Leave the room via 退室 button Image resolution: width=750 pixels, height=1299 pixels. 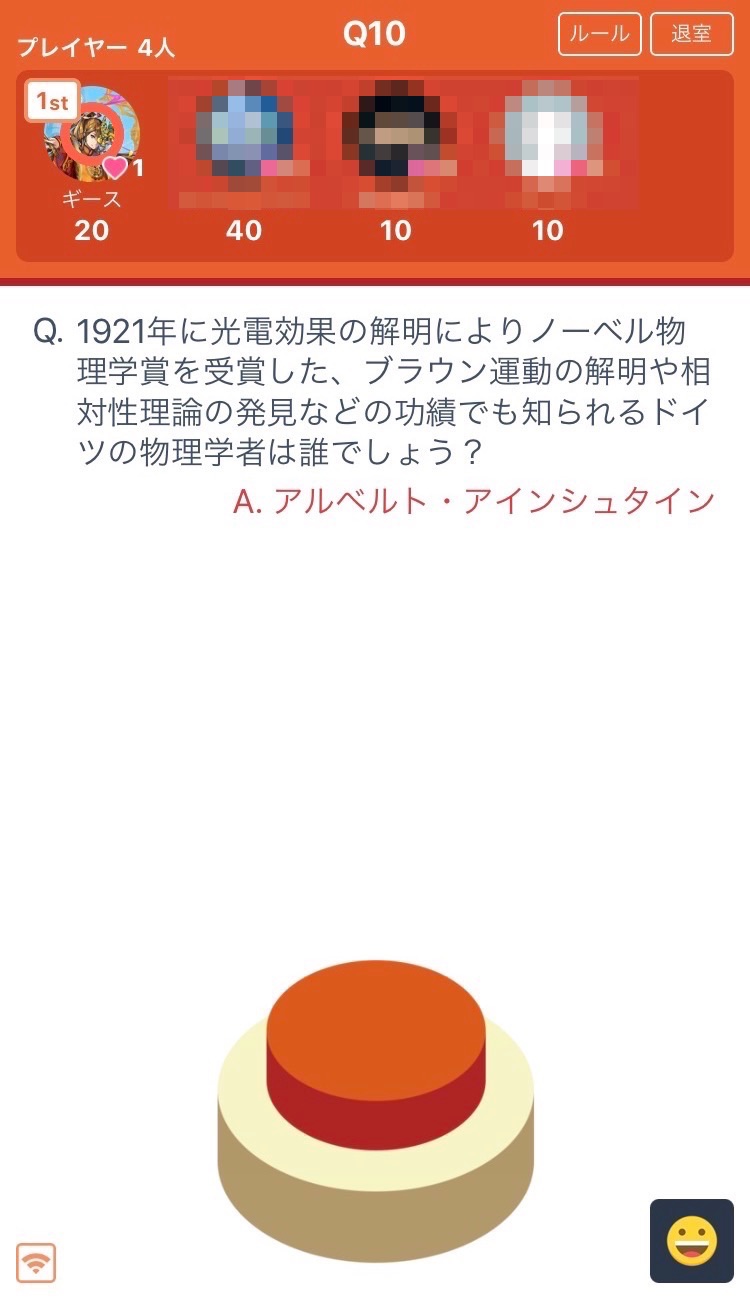point(690,34)
